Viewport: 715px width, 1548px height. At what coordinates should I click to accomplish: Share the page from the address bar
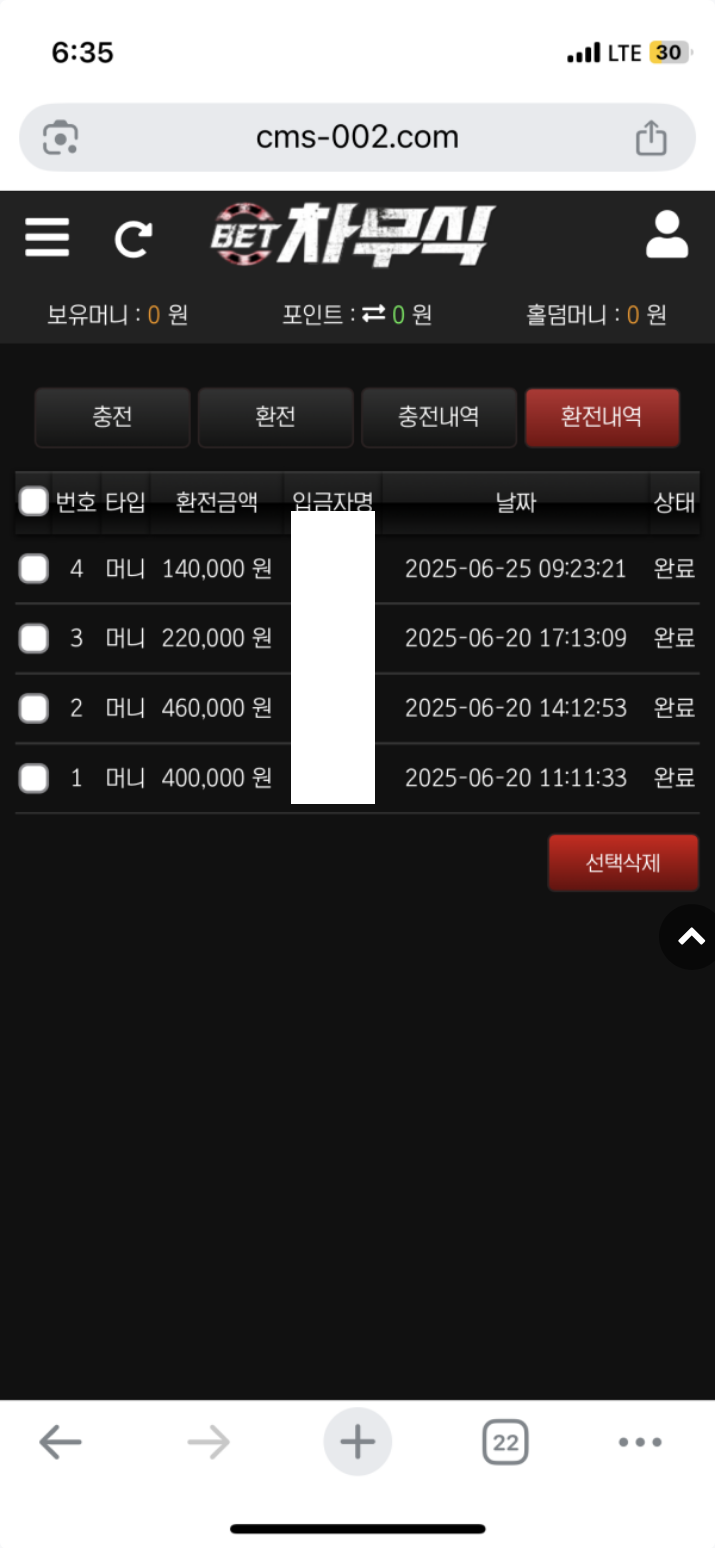click(x=651, y=137)
